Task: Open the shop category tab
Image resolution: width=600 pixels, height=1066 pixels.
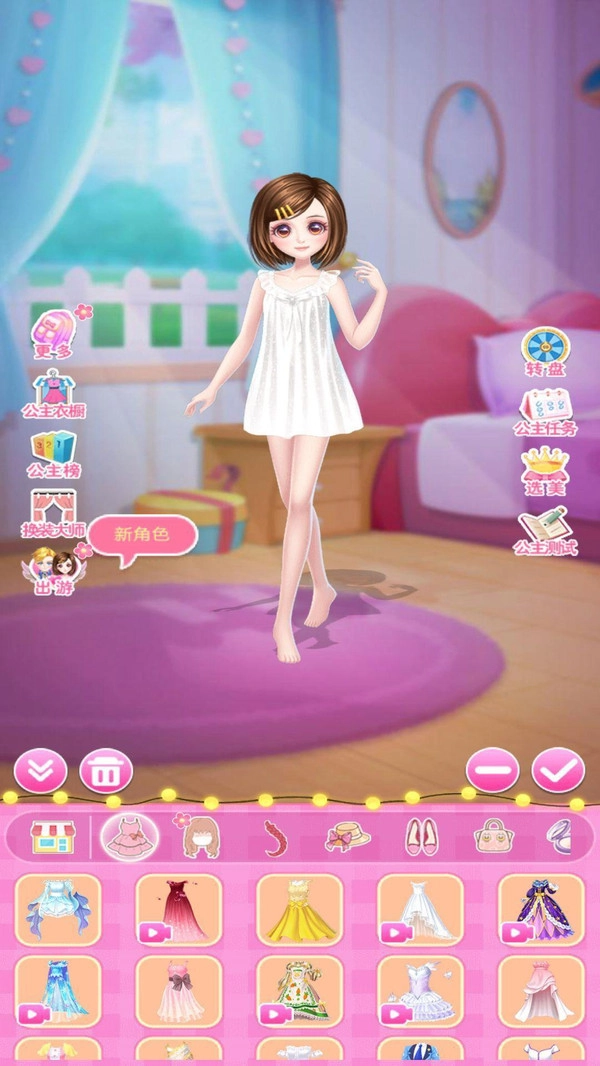Action: point(52,836)
